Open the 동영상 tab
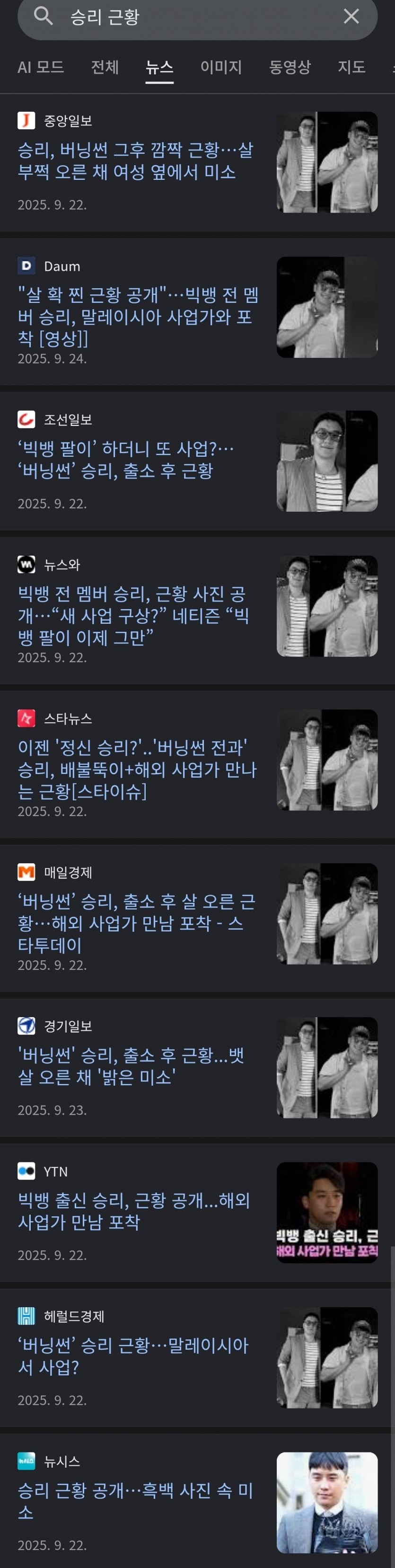The width and height of the screenshot is (395, 1568). pos(290,67)
